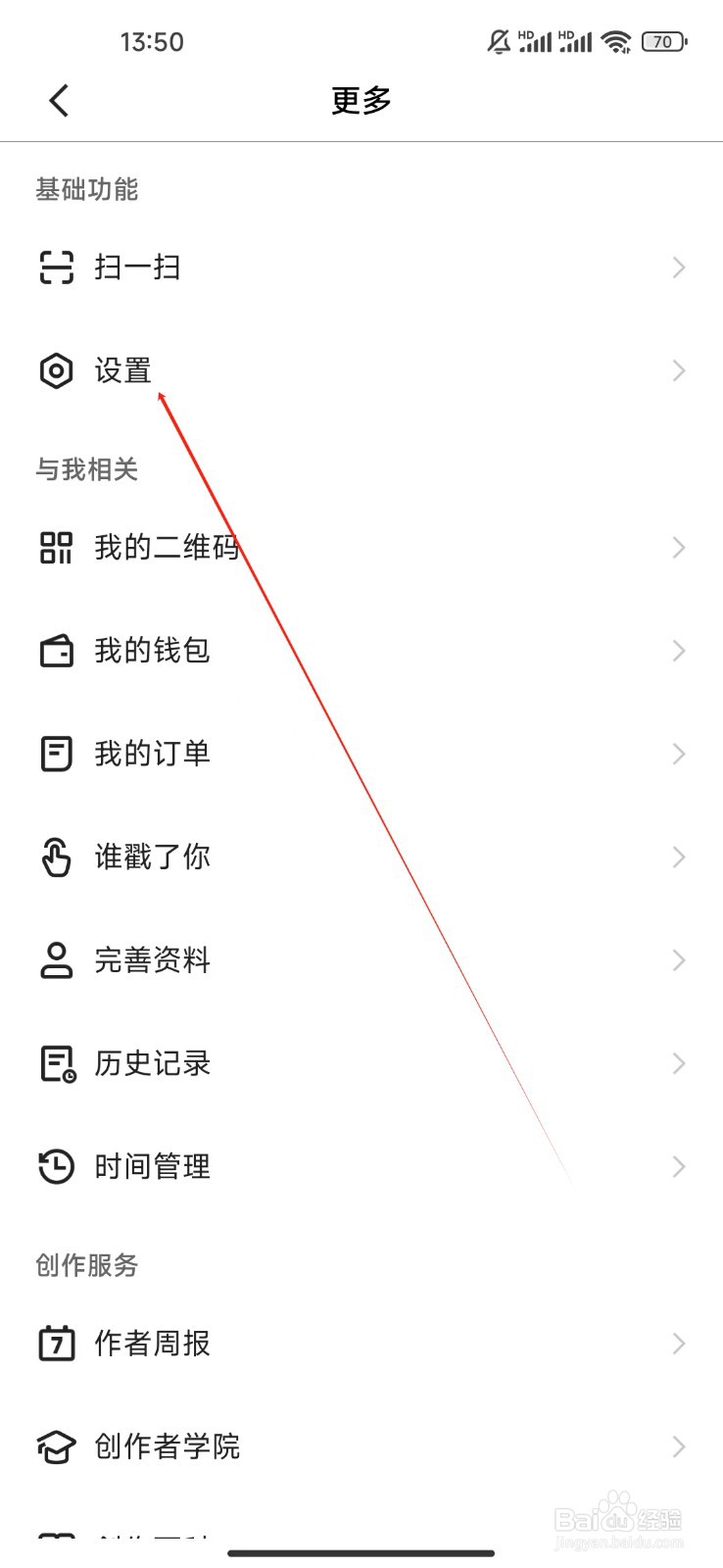Tap the 谁戳了你 poke icon
Viewport: 723px width, 1568px height.
pyautogui.click(x=56, y=857)
